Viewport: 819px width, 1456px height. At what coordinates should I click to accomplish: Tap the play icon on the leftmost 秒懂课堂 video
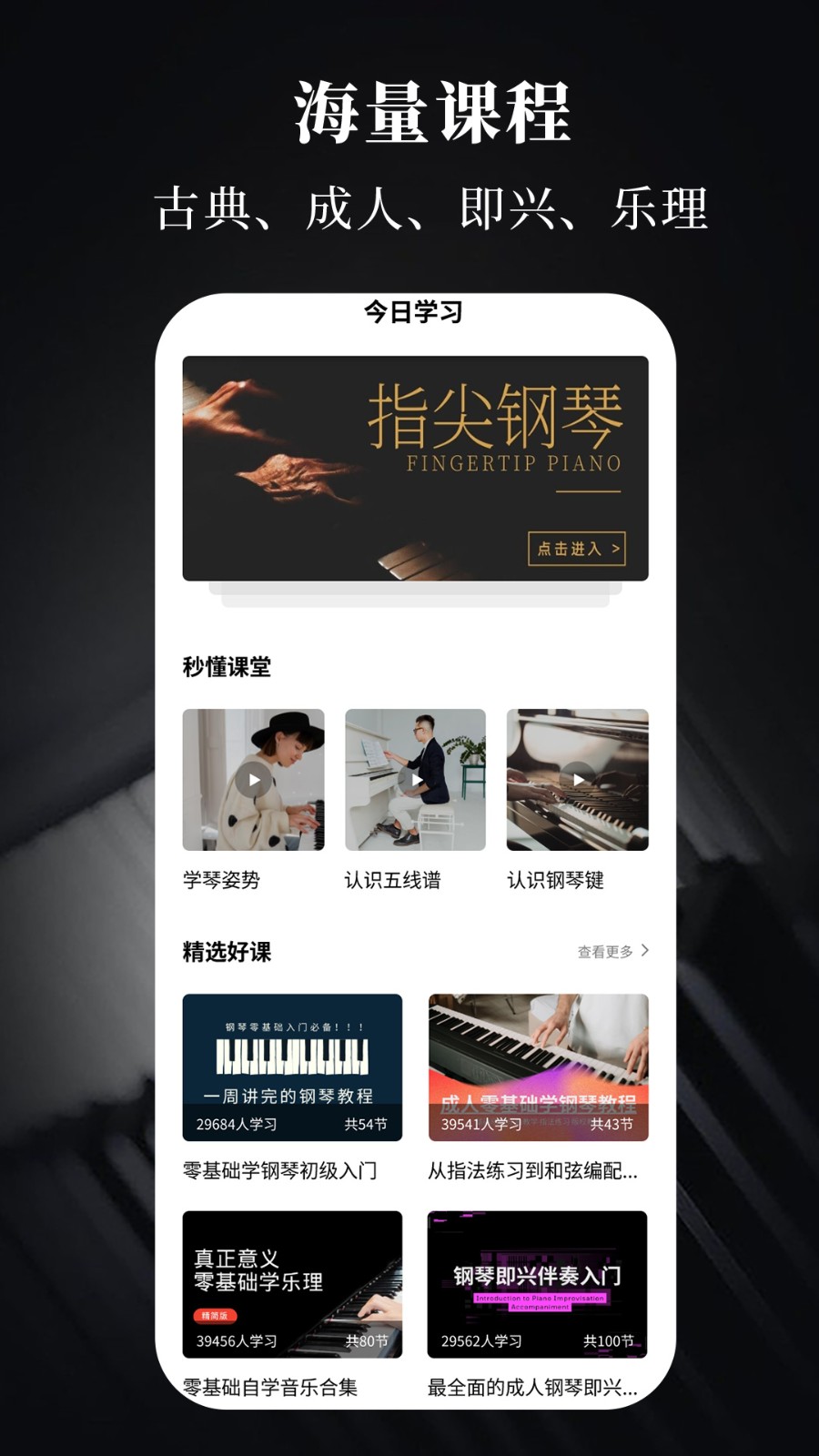tap(252, 780)
